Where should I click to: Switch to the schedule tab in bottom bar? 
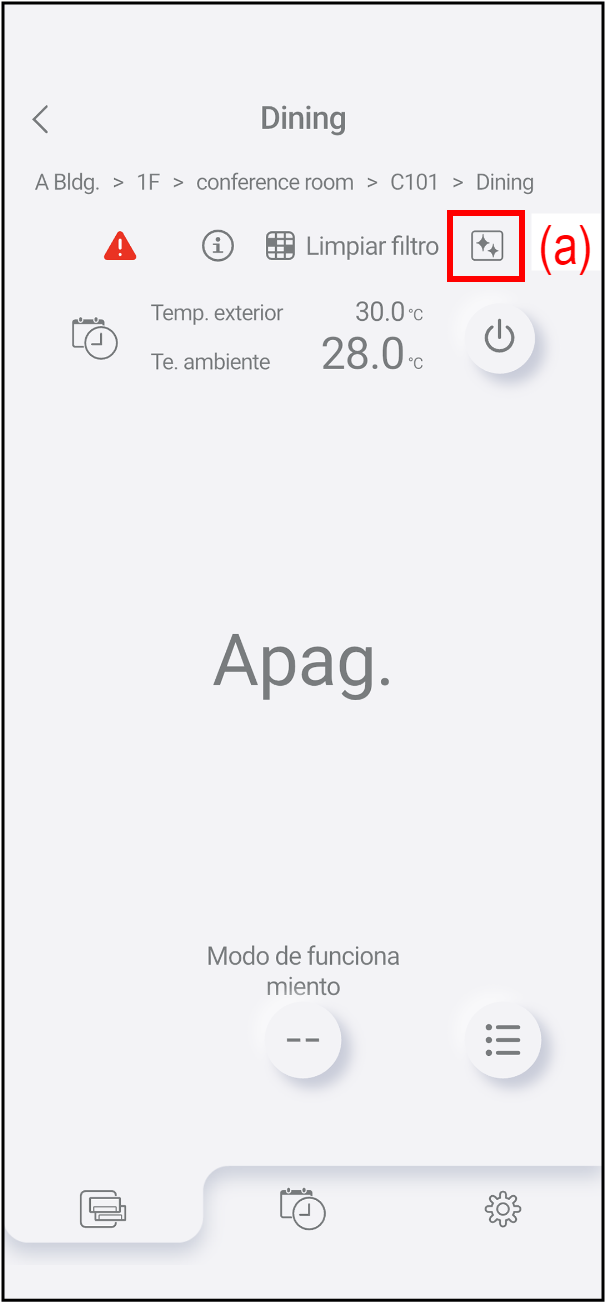pyautogui.click(x=303, y=1209)
